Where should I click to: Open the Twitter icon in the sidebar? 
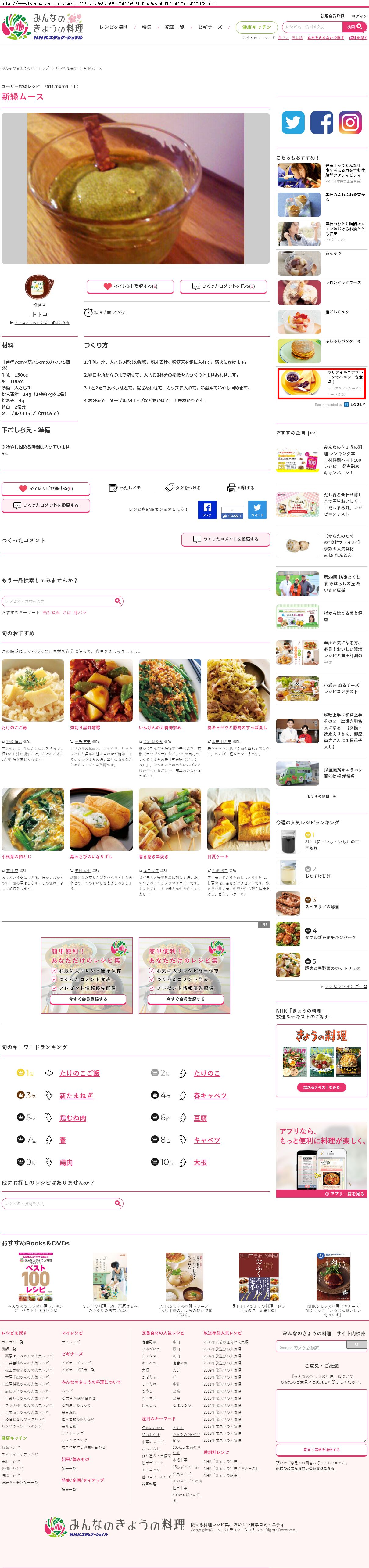click(x=293, y=122)
